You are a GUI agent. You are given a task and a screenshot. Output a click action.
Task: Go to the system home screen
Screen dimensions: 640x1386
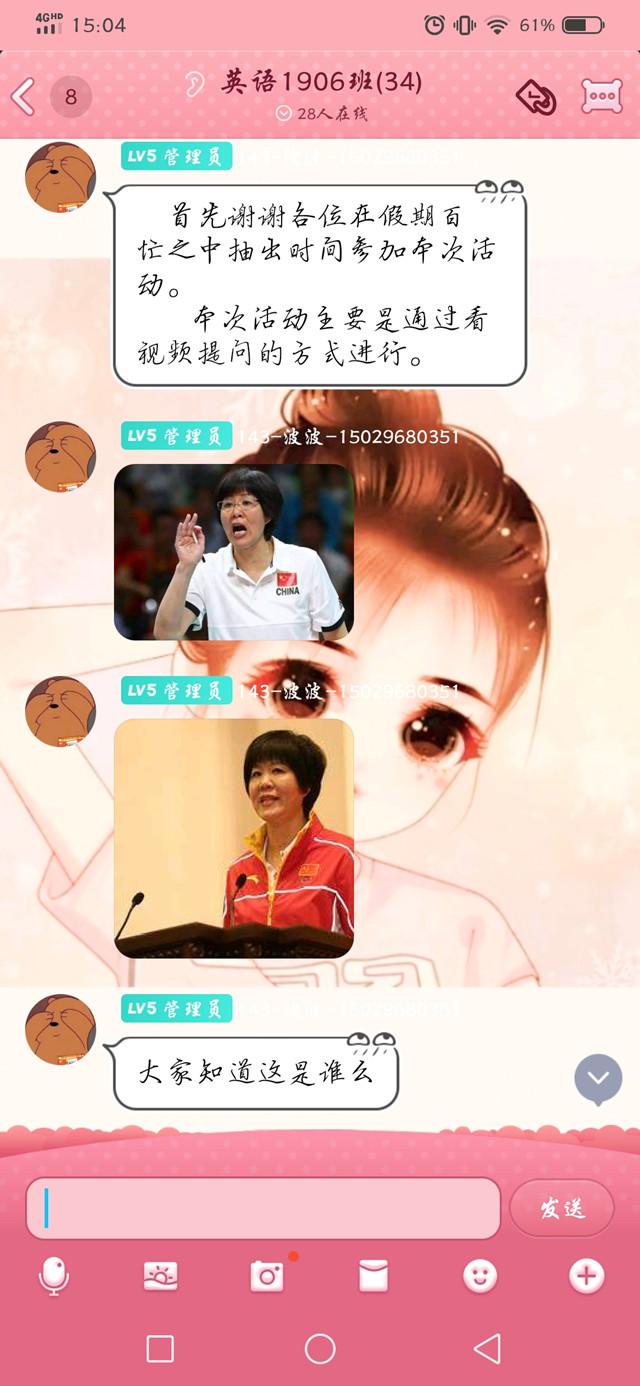pos(320,1348)
